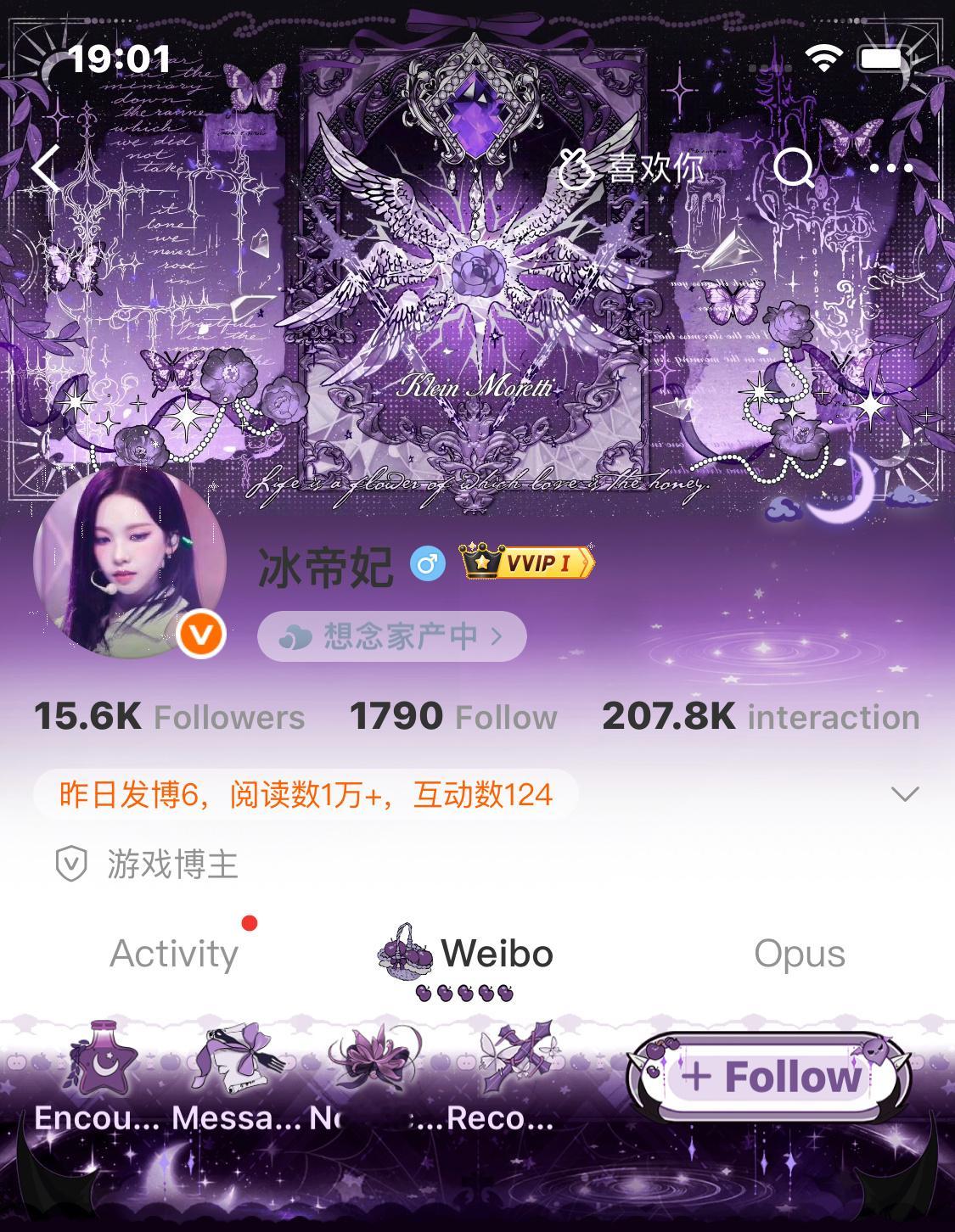Open the 想念家产中 chevron arrow
The height and width of the screenshot is (1232, 955).
point(497,636)
